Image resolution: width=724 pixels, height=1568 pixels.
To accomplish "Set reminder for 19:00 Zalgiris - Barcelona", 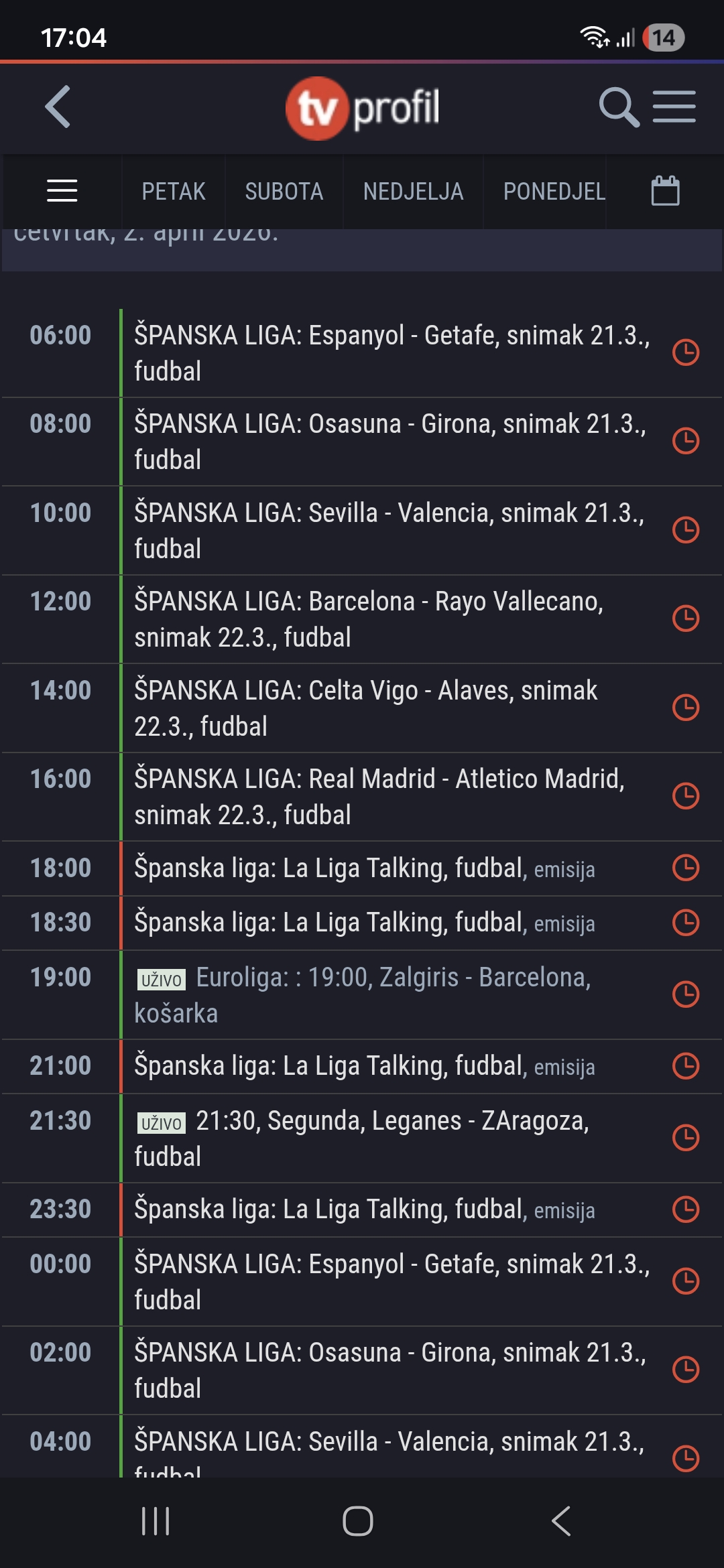I will pyautogui.click(x=686, y=994).
